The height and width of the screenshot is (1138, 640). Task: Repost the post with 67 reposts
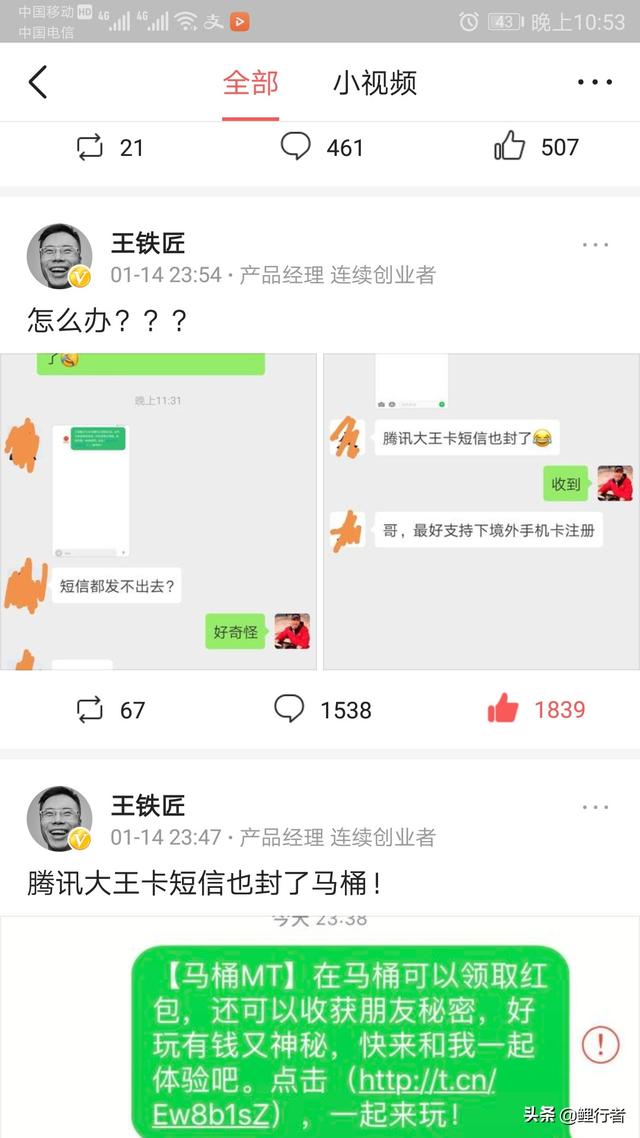tap(110, 710)
